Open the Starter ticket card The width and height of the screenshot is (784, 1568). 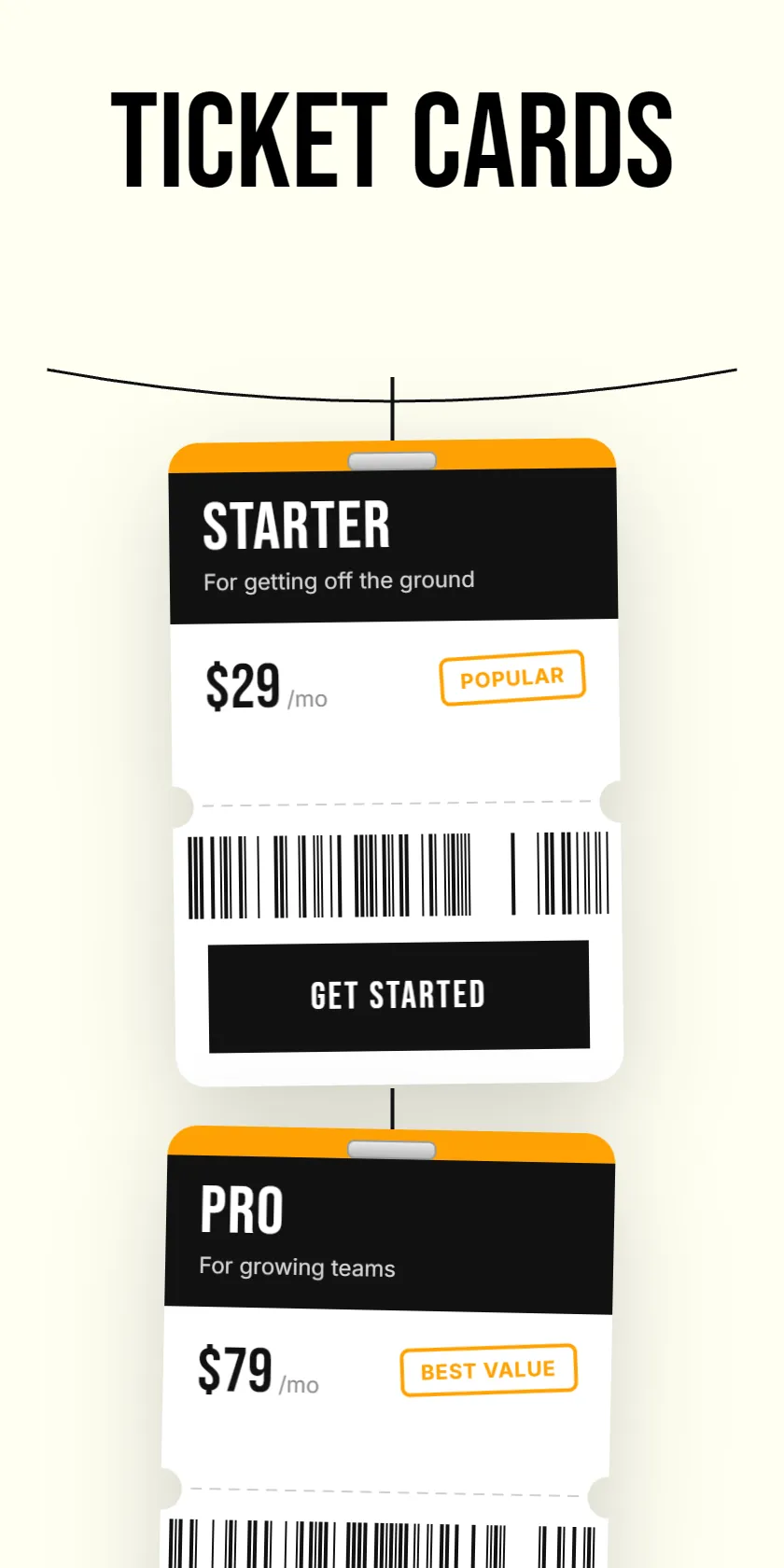coord(396,762)
